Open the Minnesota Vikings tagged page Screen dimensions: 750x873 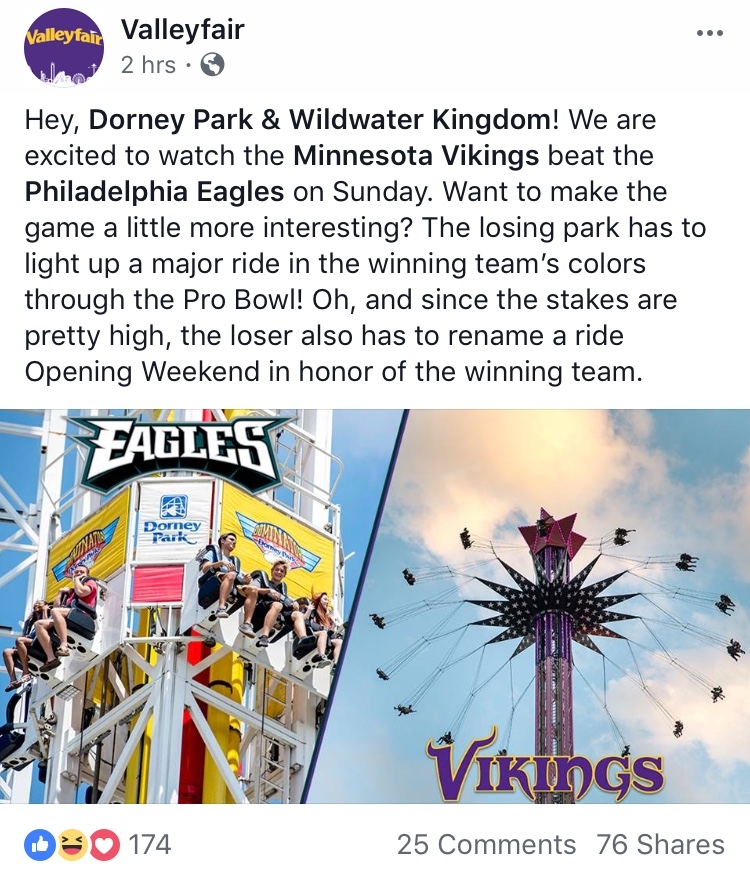(x=415, y=156)
